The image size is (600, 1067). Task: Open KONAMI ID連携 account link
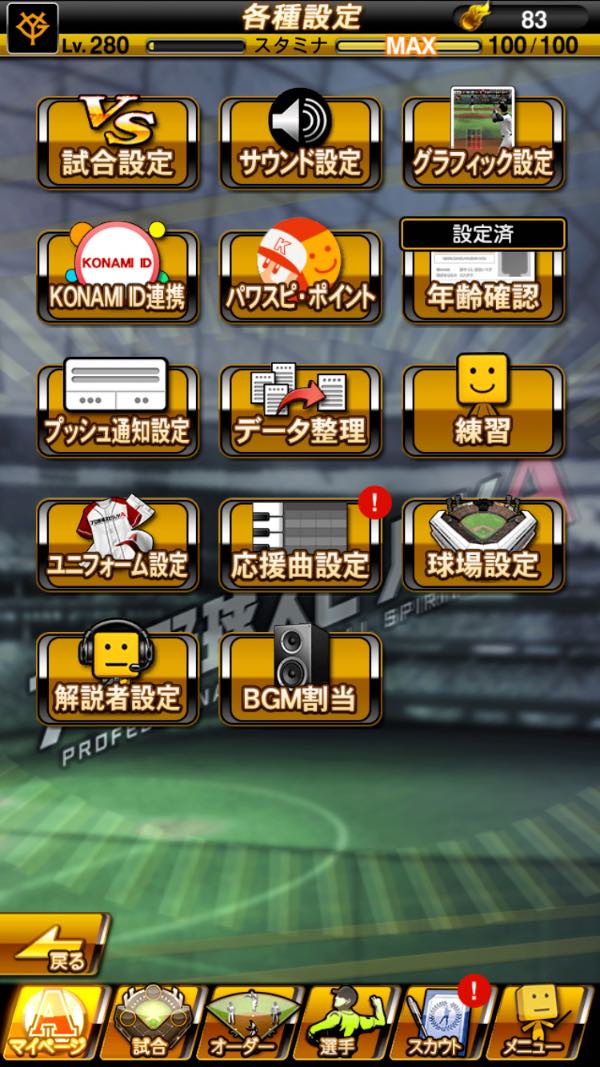coord(118,277)
